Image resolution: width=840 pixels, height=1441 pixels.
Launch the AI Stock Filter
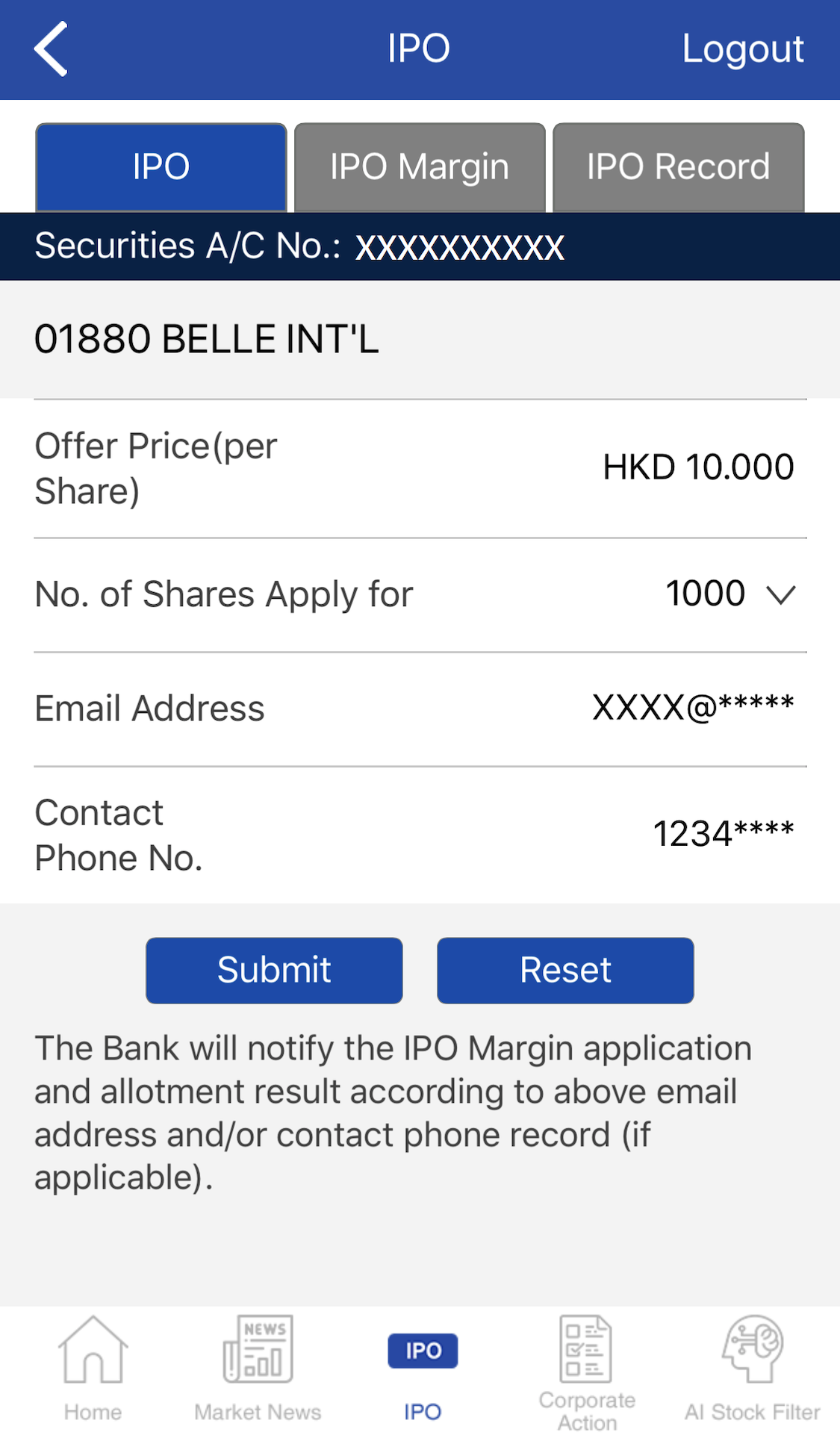tap(752, 1369)
